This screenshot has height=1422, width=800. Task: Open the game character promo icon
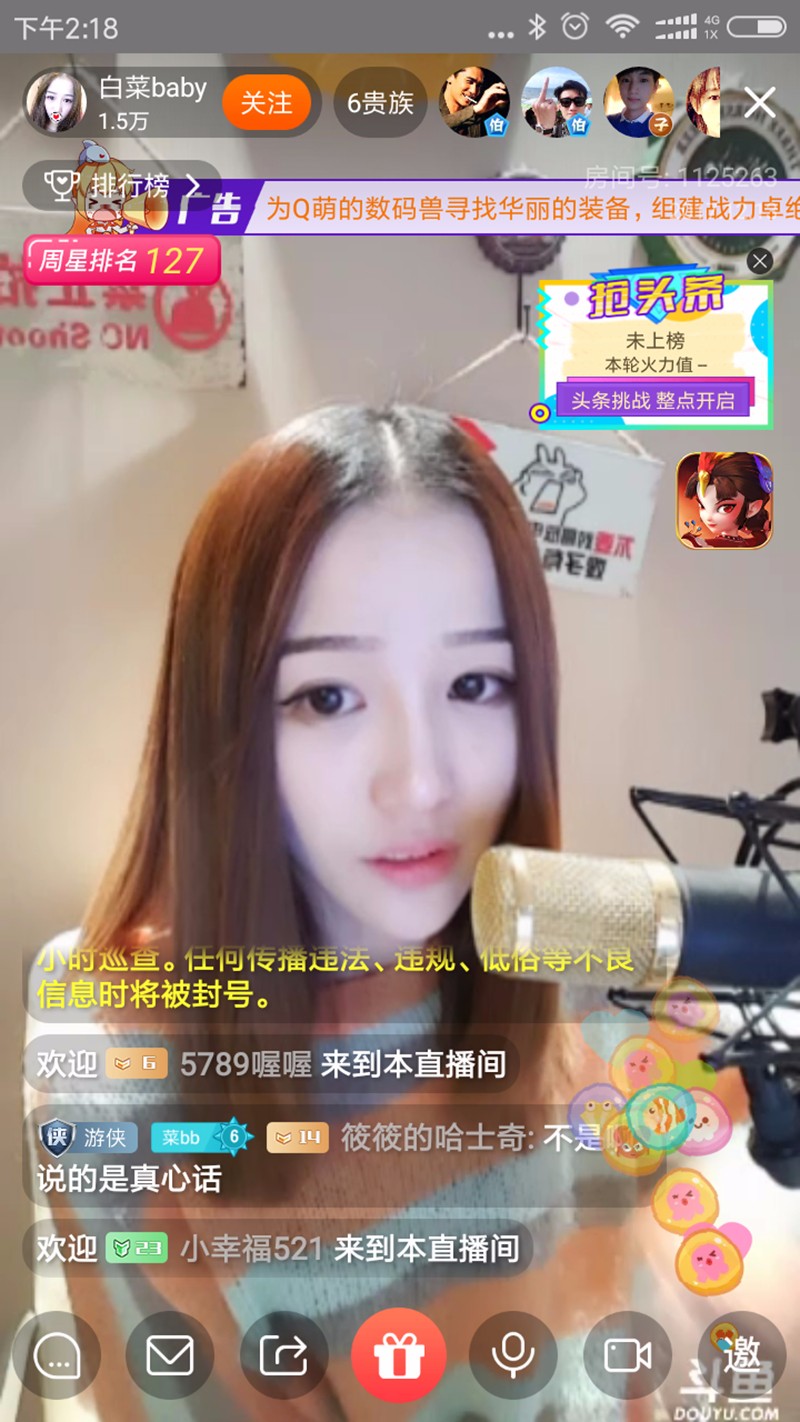click(724, 500)
